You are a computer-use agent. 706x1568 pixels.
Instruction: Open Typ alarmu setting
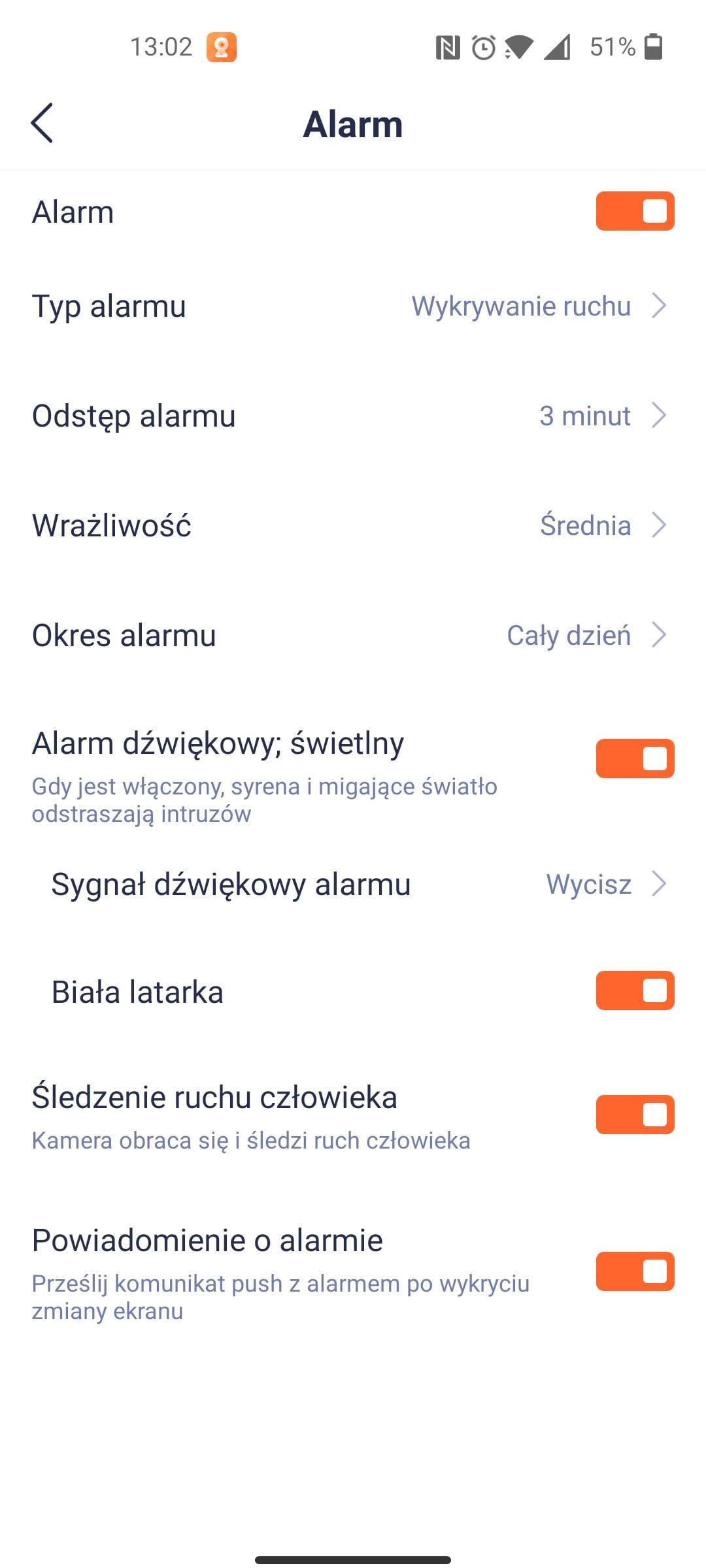click(353, 306)
